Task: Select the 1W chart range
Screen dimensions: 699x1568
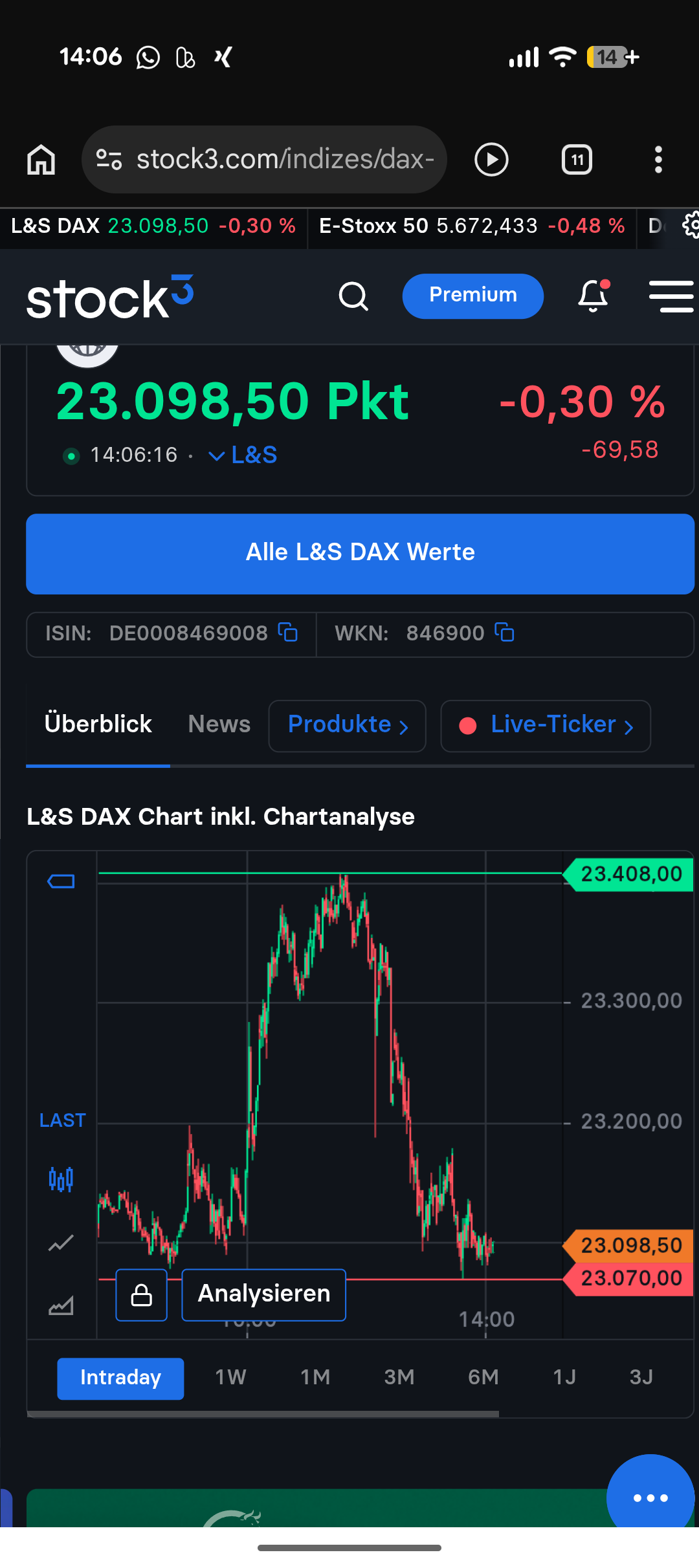Action: tap(230, 1378)
